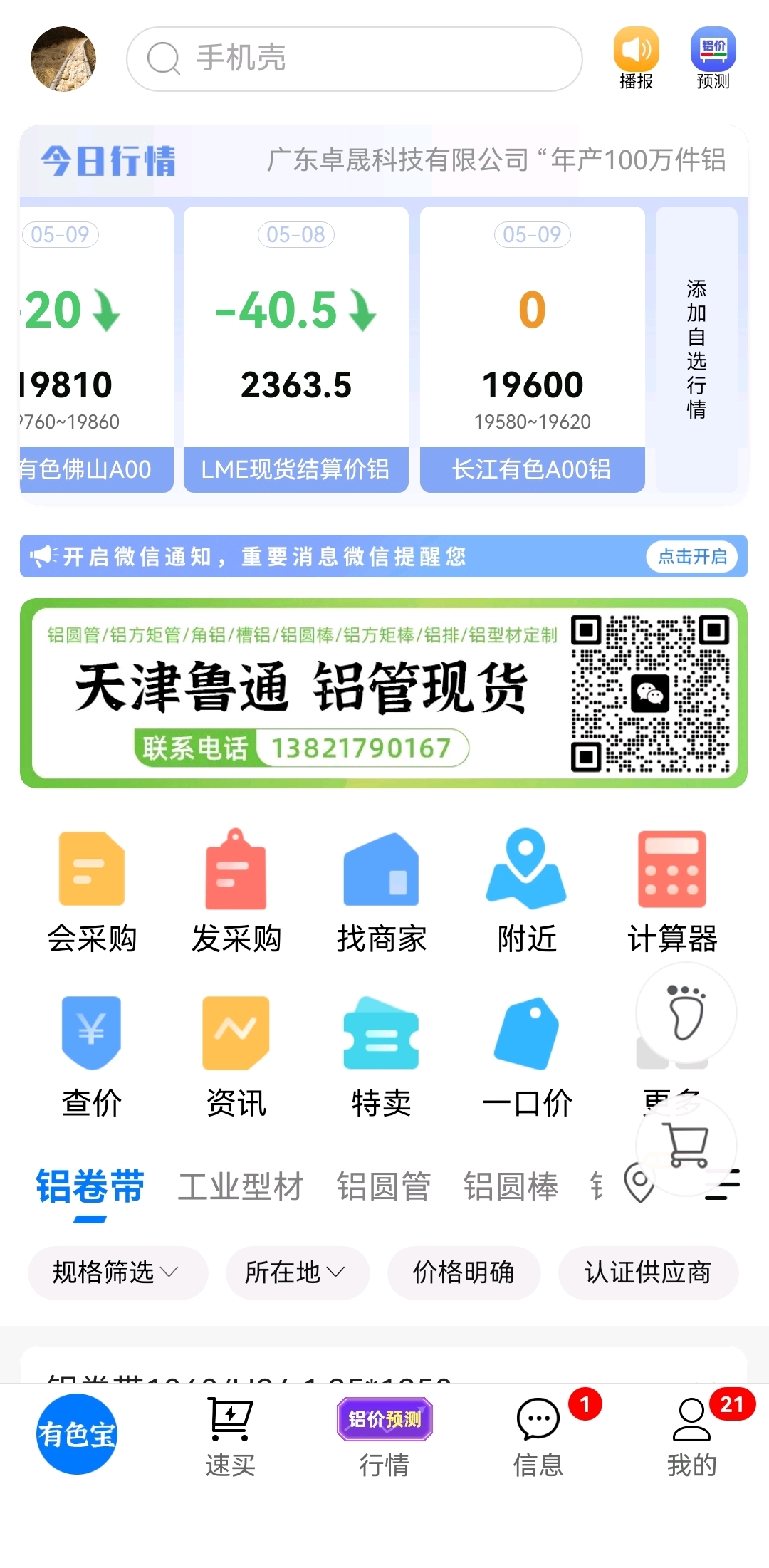The width and height of the screenshot is (769, 1568).
Task: Open the search box showing 手机壳
Action: coord(354,59)
